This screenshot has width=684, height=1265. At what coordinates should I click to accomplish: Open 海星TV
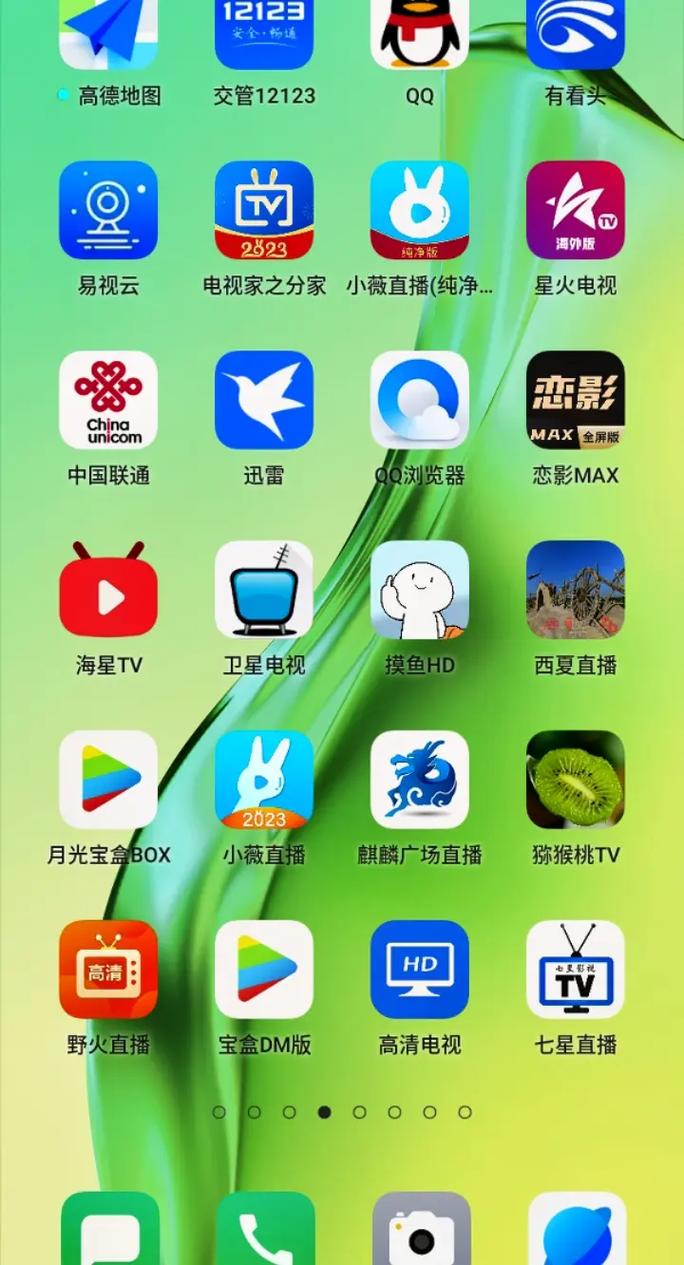[x=108, y=590]
